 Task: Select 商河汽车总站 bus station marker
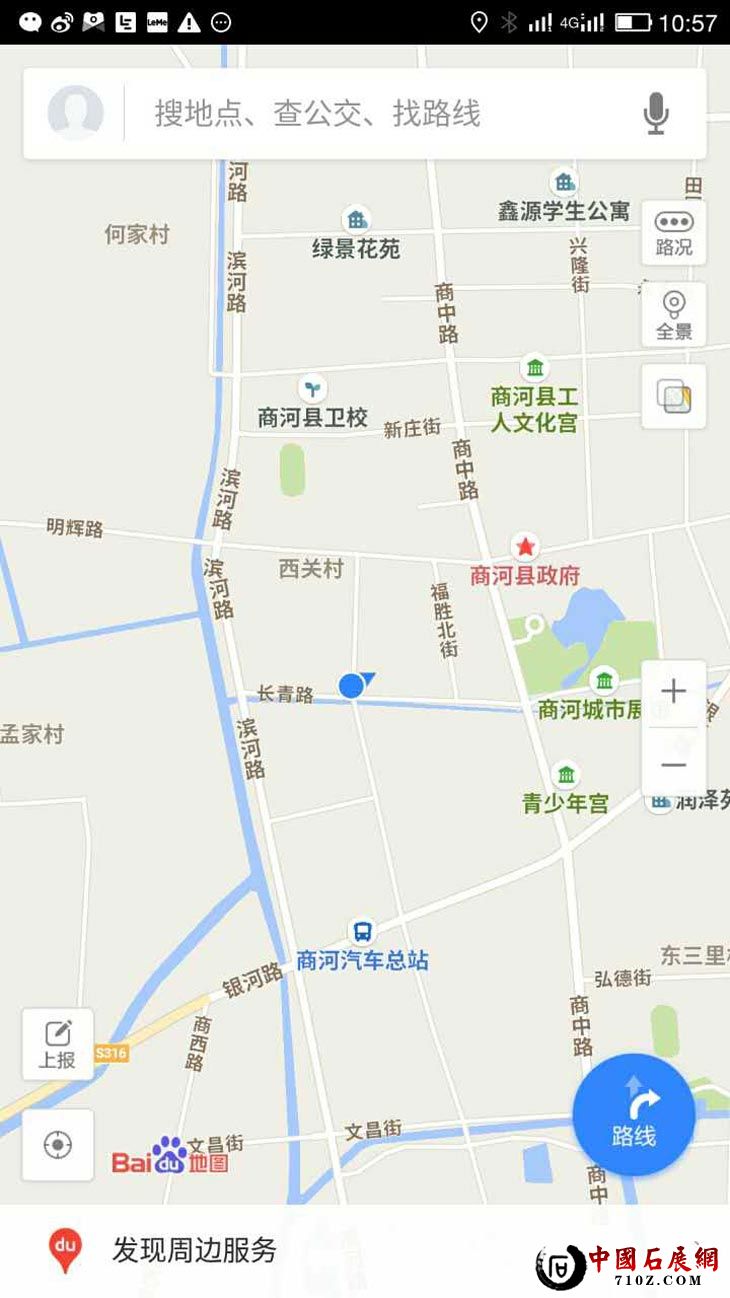coord(362,933)
